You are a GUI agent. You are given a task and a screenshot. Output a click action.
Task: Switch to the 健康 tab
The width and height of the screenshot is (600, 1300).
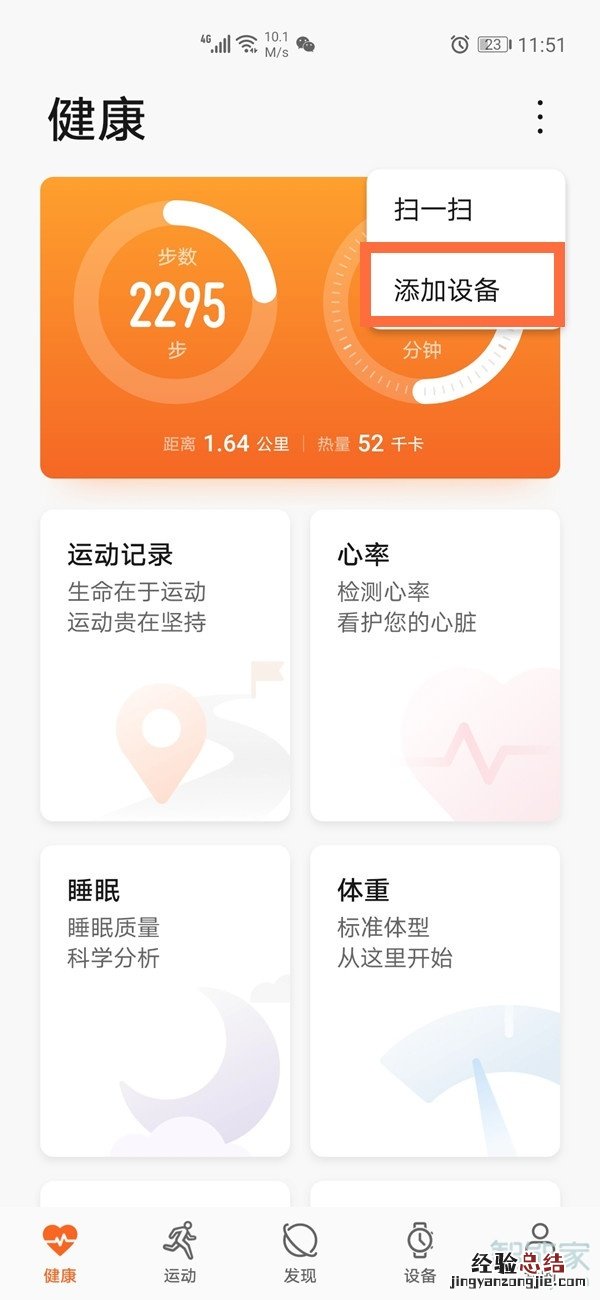point(60,1252)
